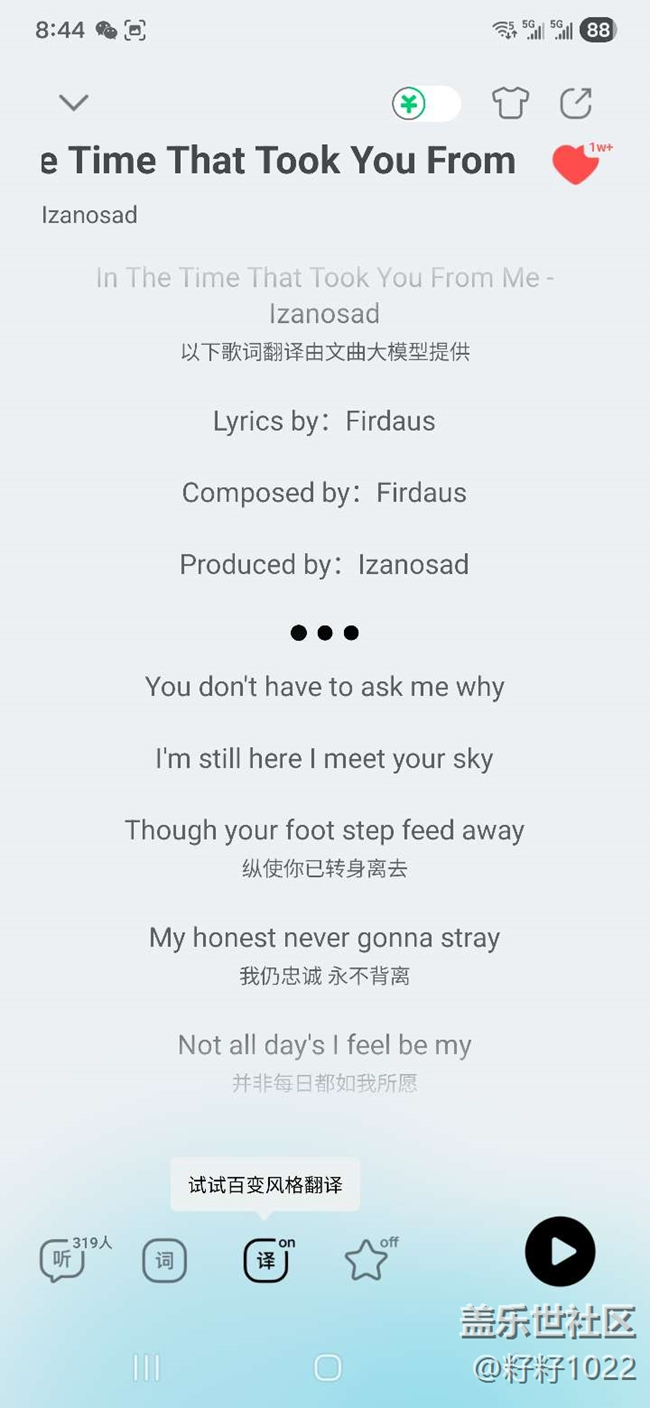Toggle lyric translation 译 off

tap(266, 1261)
